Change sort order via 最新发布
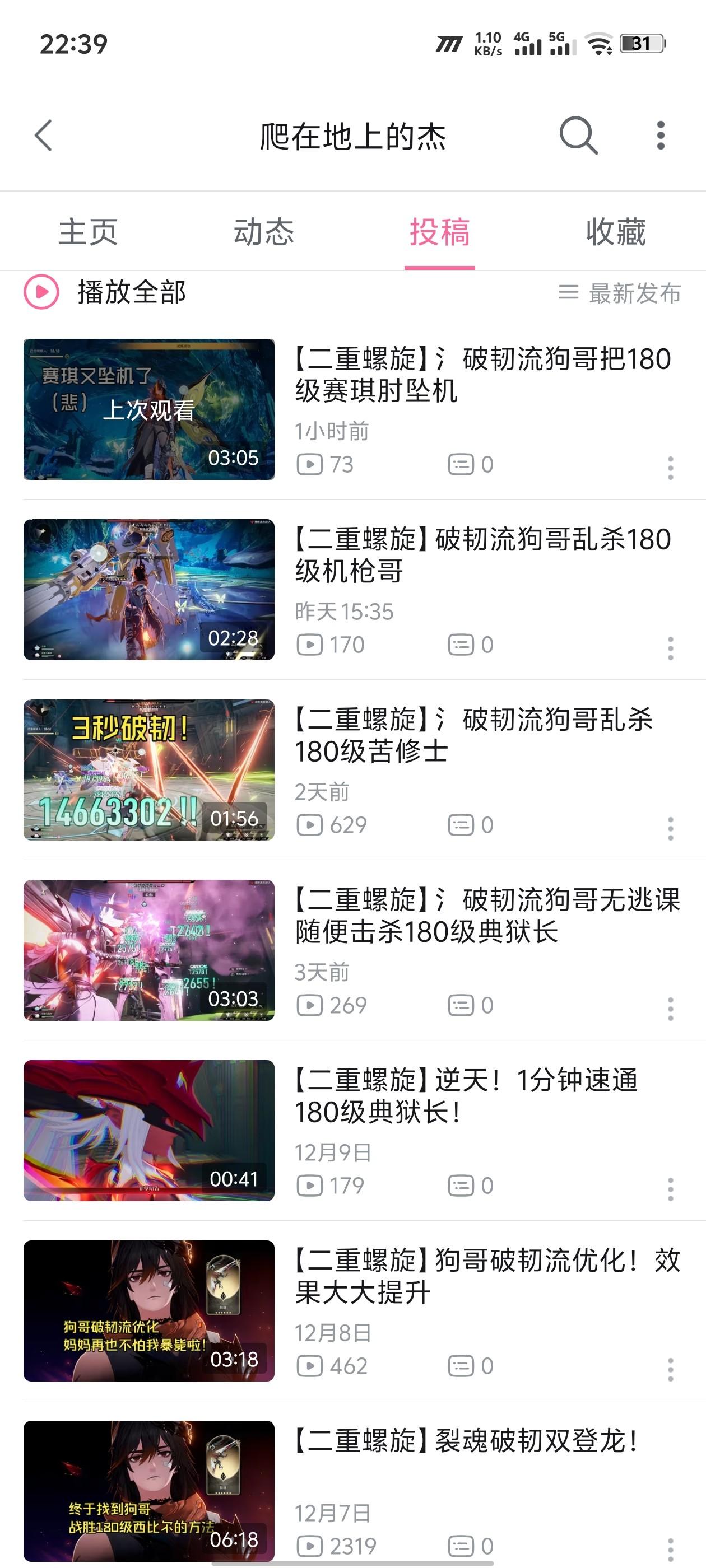 click(620, 293)
